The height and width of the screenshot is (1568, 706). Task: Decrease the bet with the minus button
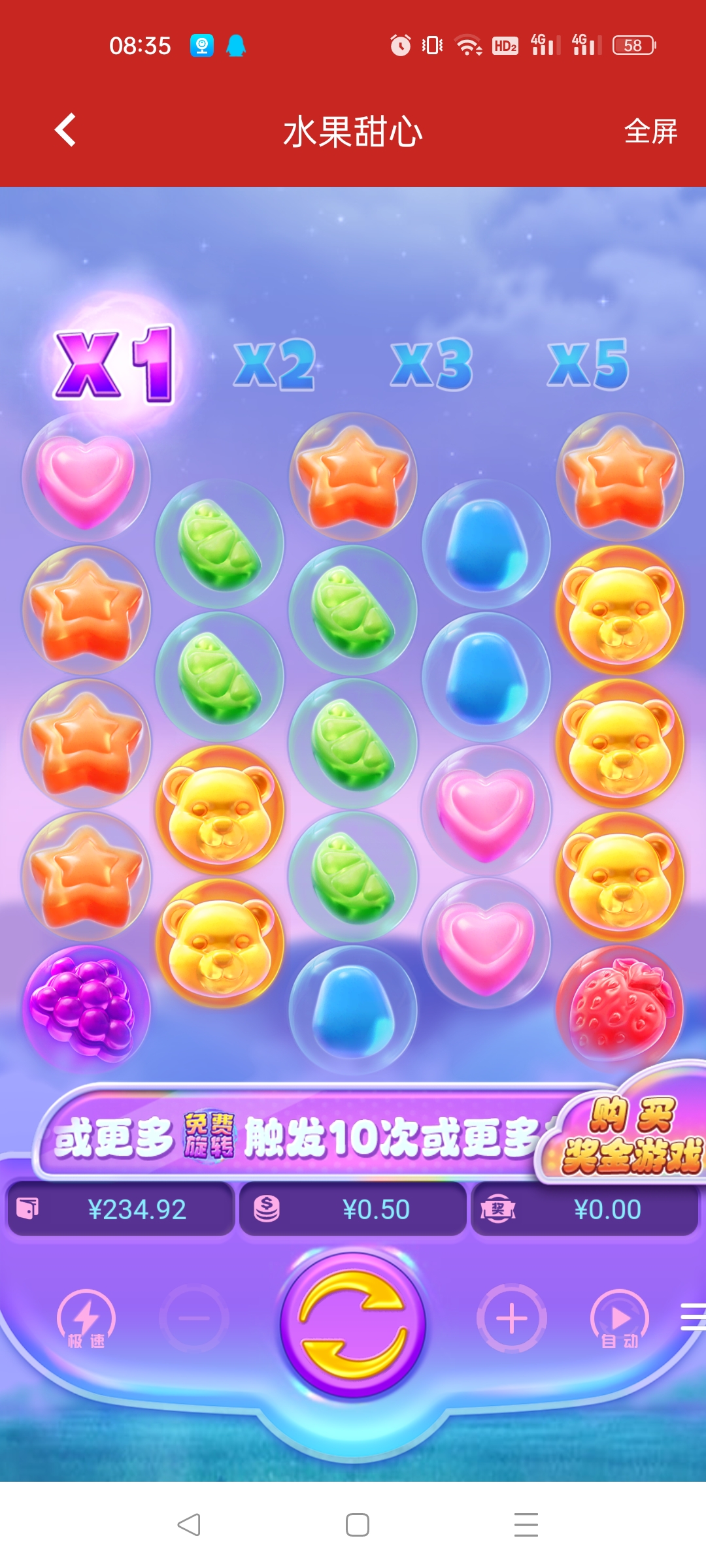[194, 1318]
